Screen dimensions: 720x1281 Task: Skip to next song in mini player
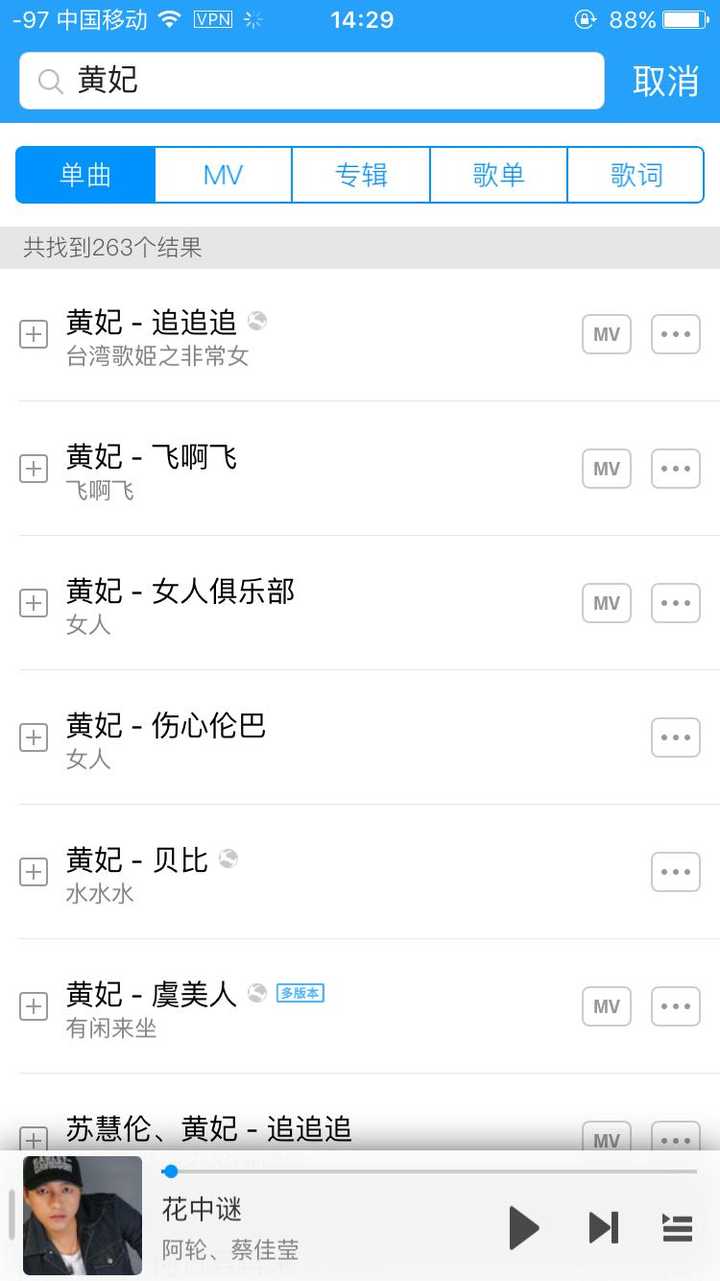[x=601, y=1228]
